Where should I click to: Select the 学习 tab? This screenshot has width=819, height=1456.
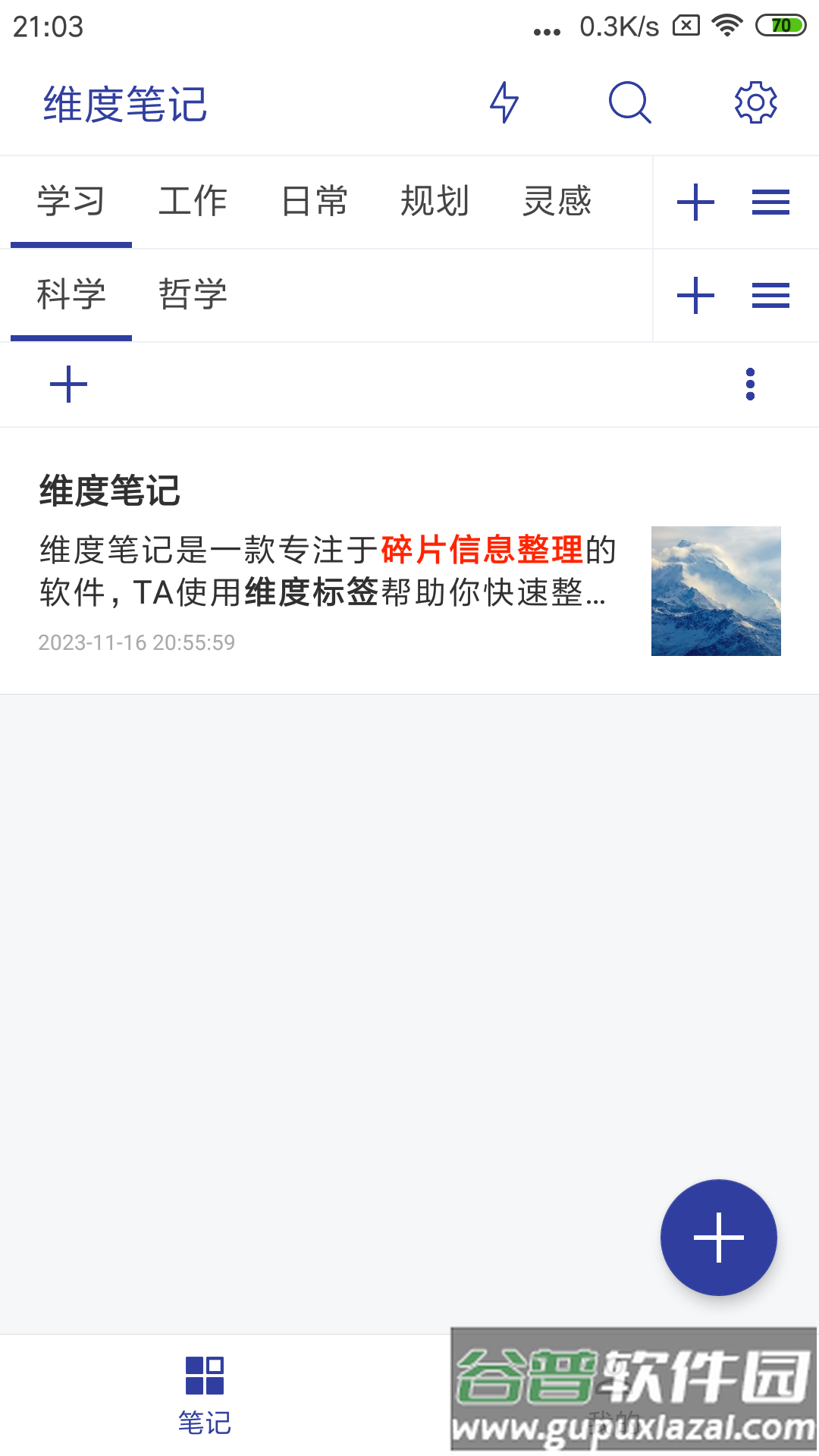tap(71, 202)
